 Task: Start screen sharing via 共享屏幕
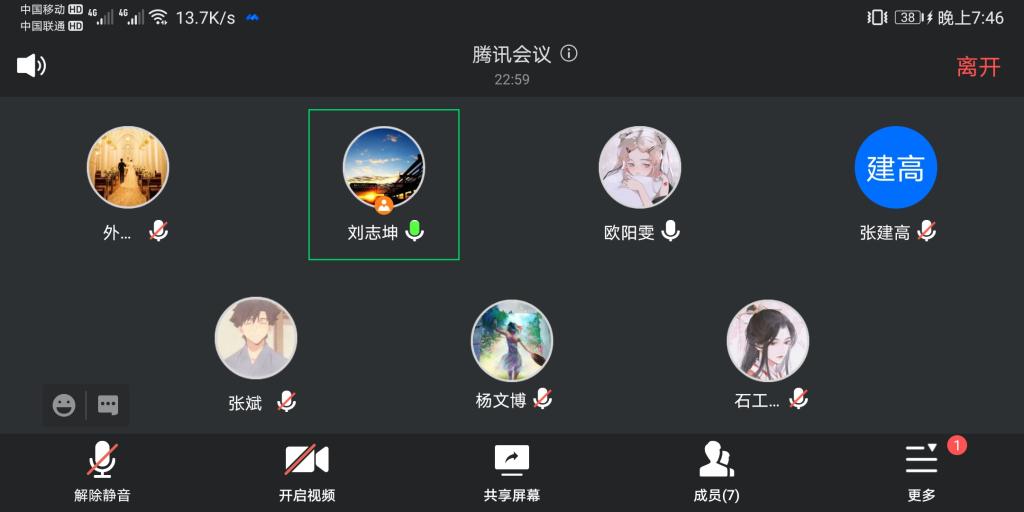tap(511, 471)
